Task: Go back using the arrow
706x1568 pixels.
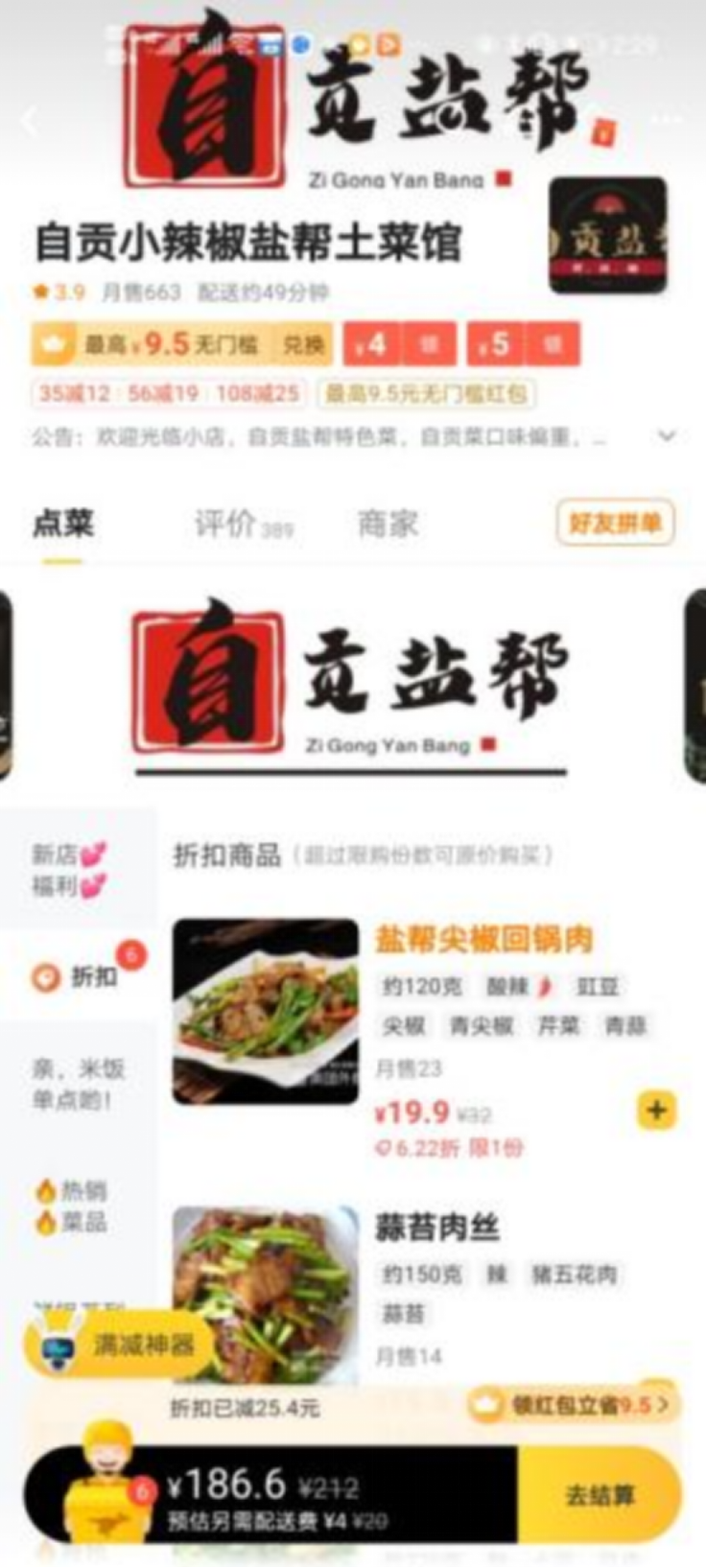Action: (31, 121)
